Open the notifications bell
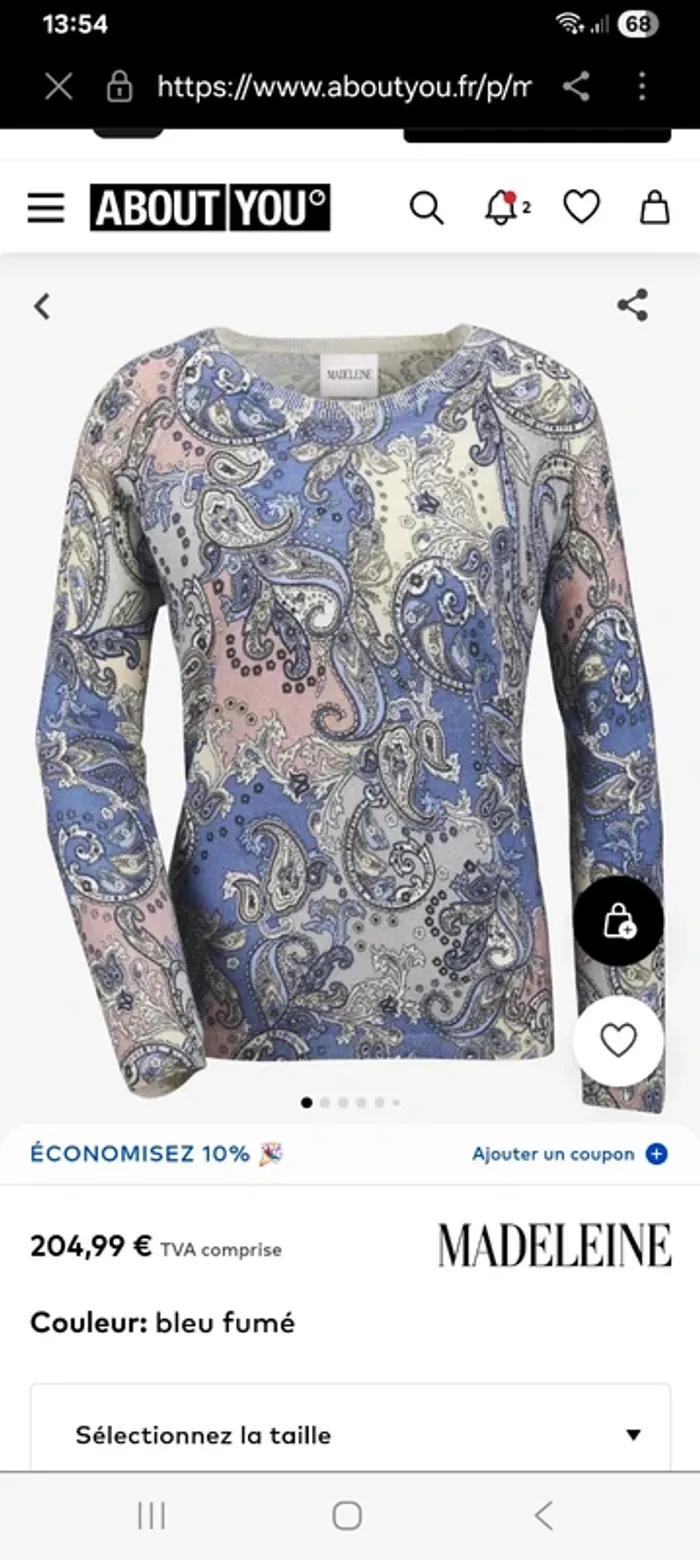700x1560 pixels. coord(501,208)
